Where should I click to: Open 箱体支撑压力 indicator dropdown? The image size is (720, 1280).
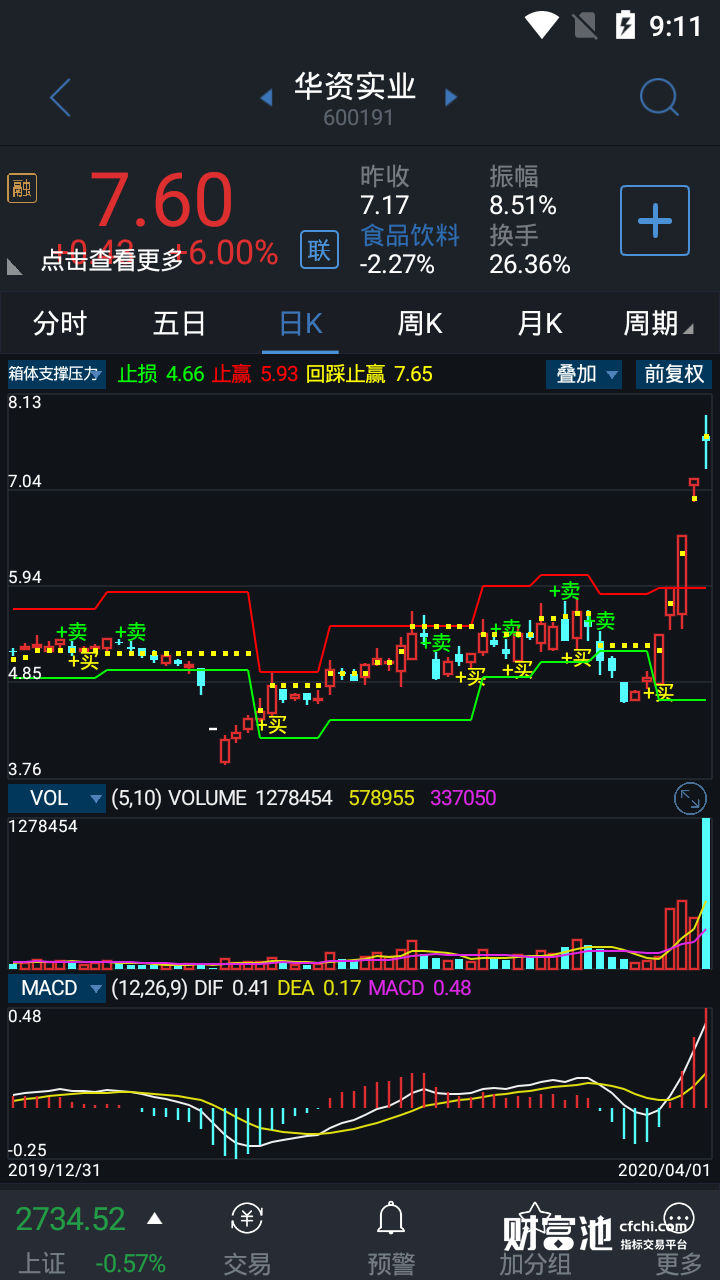click(57, 374)
